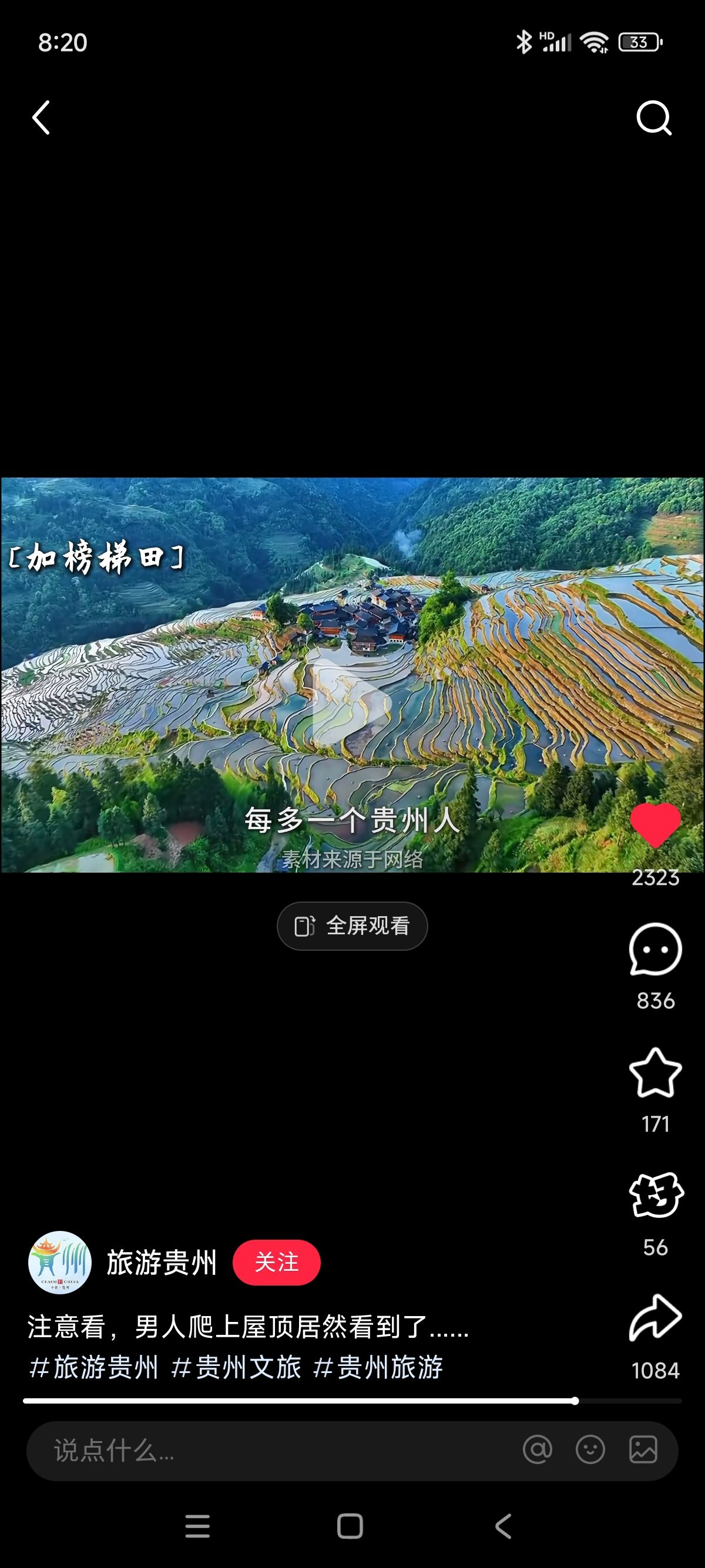Save the video with the star icon

(655, 1073)
